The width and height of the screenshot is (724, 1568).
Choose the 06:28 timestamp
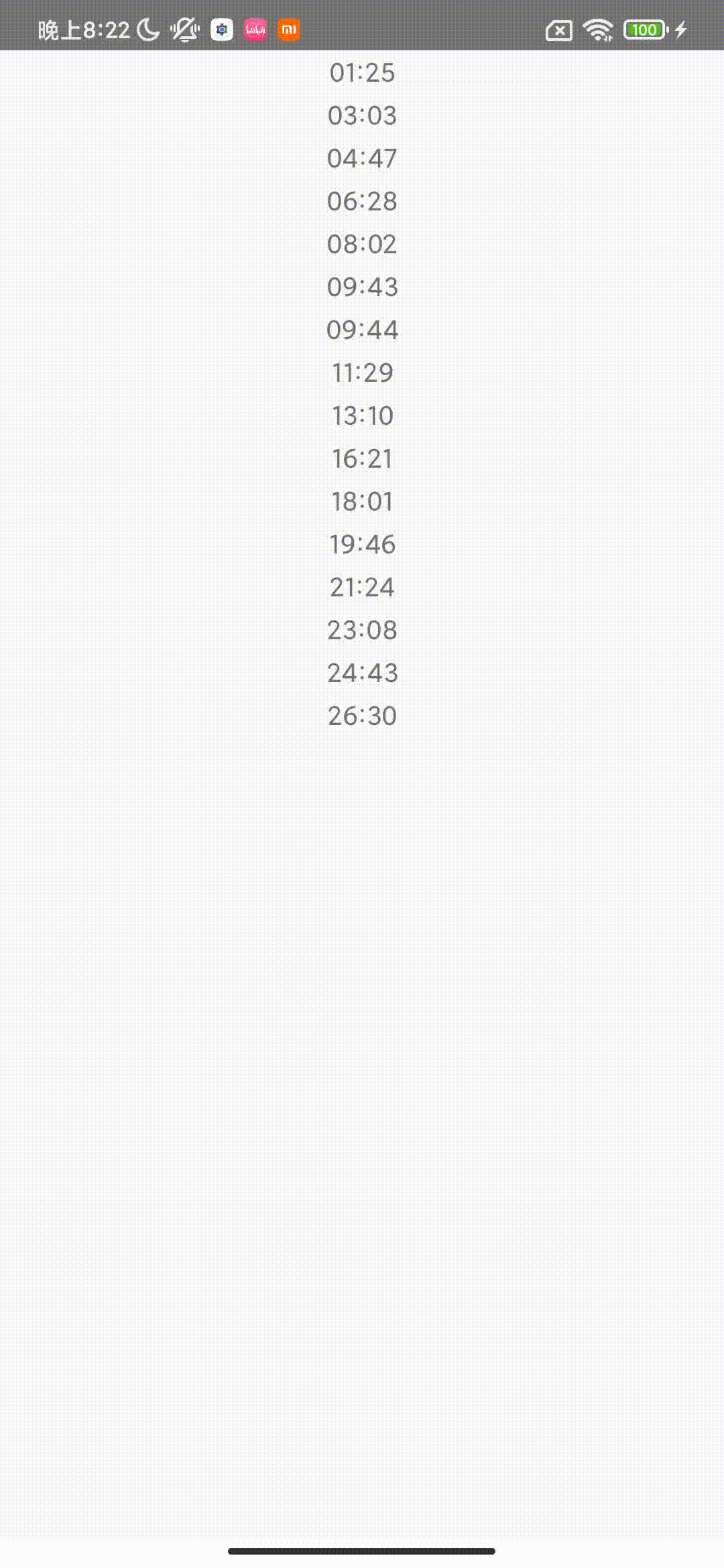(362, 201)
